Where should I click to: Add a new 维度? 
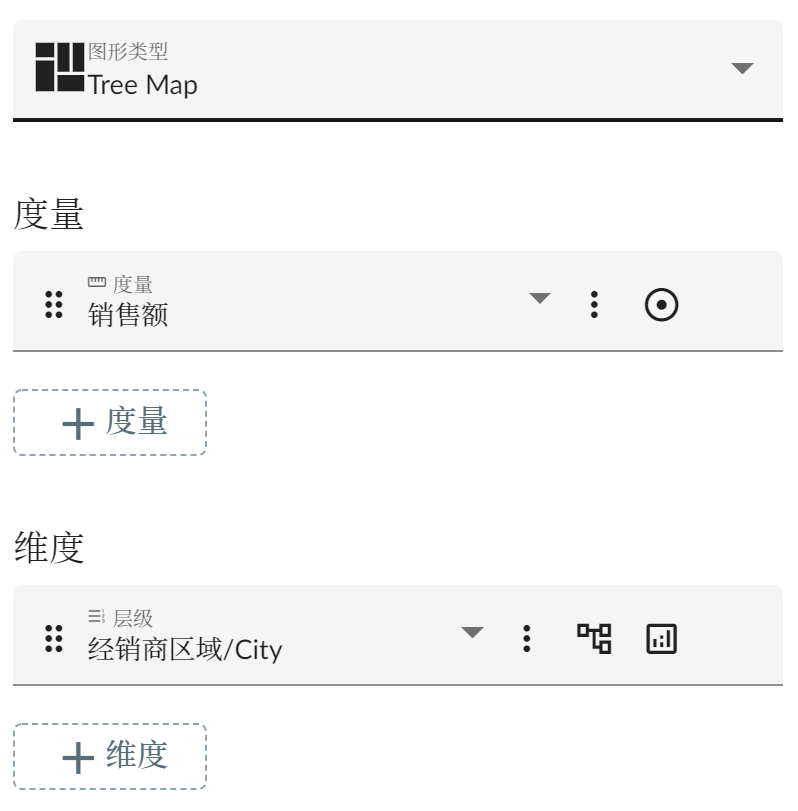(x=110, y=757)
